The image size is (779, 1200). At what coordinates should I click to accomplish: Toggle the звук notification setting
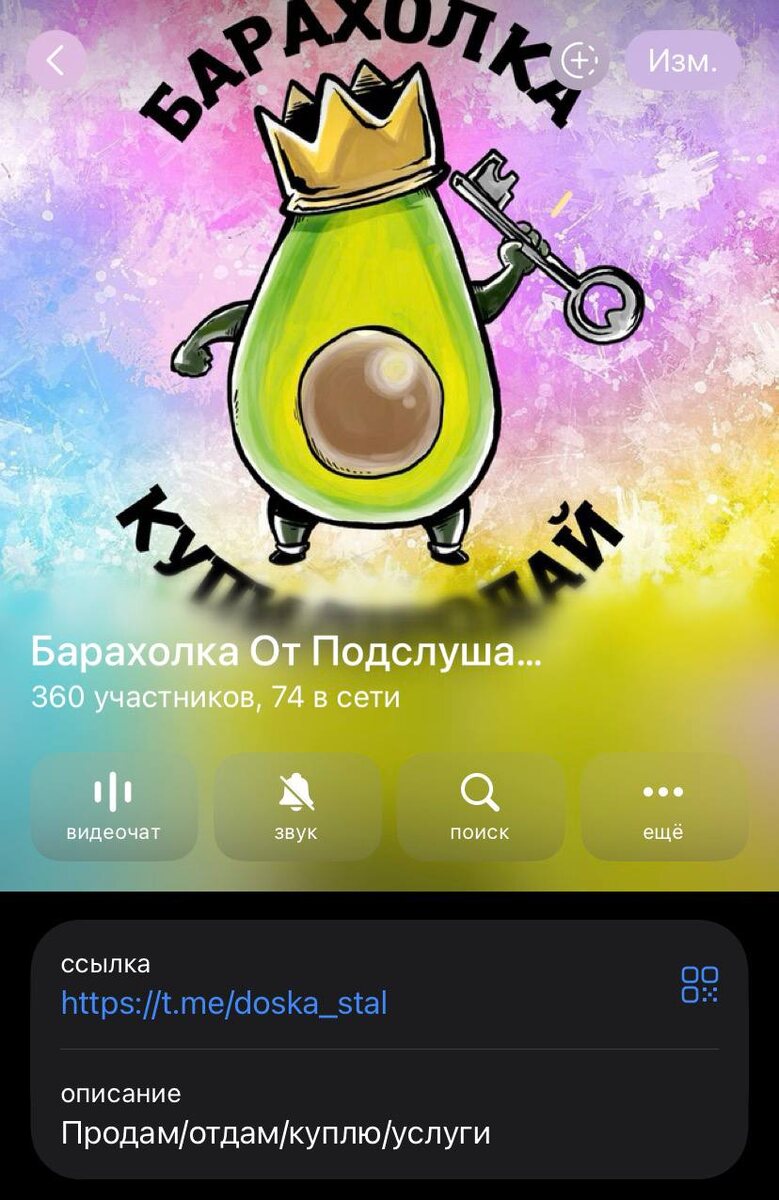coord(297,806)
